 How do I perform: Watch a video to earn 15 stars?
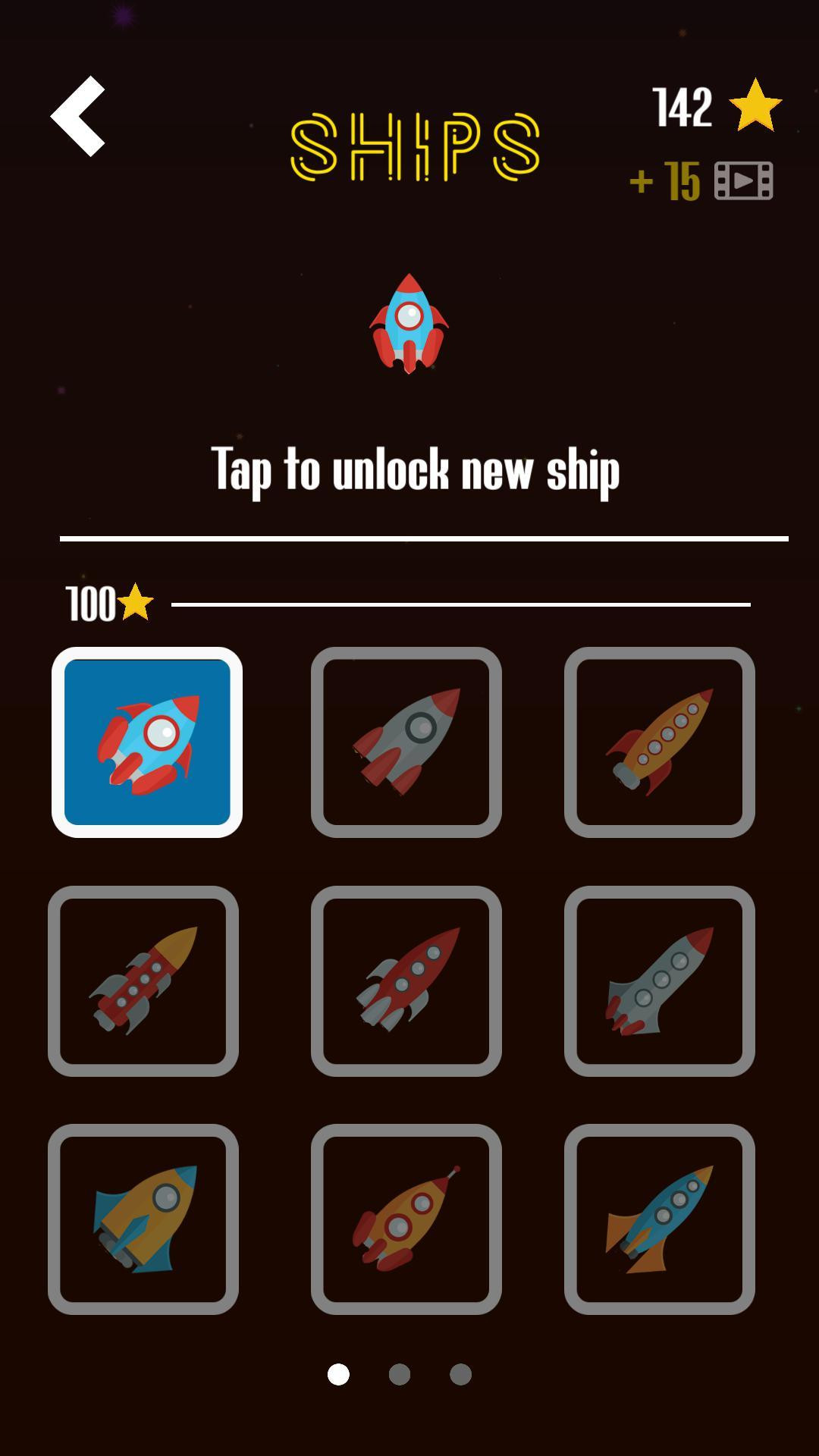(x=744, y=180)
